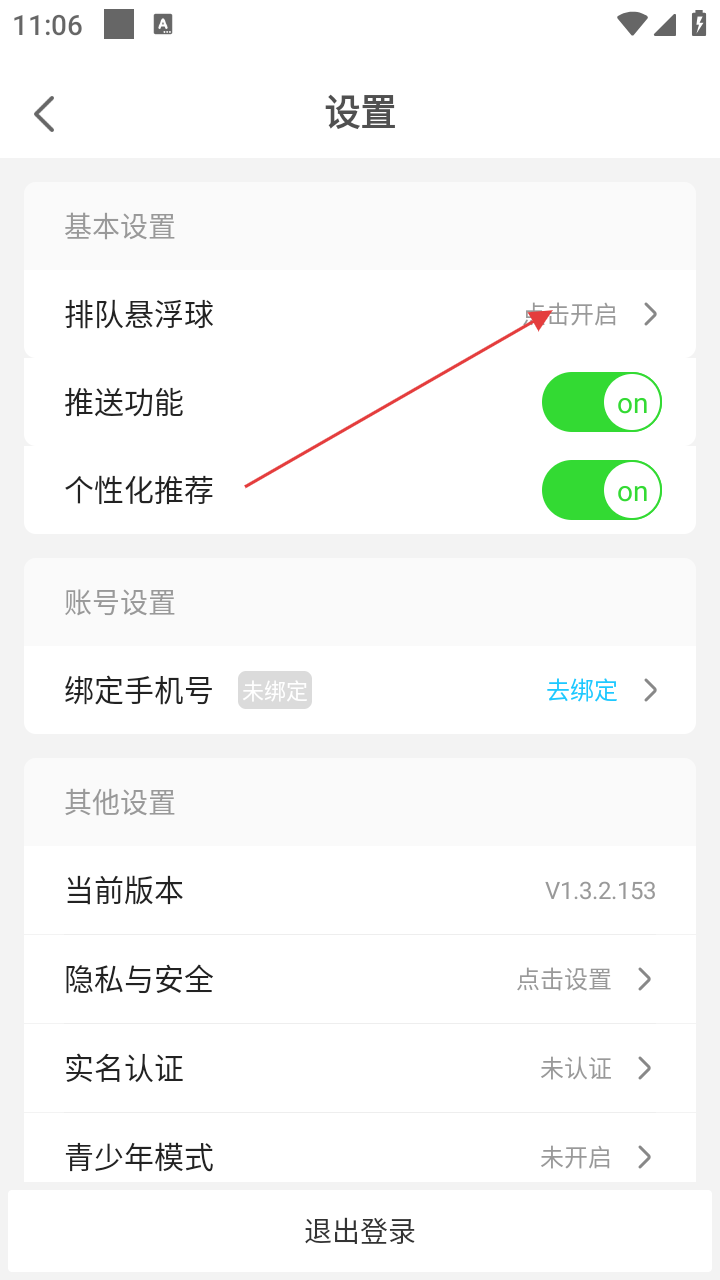
Task: Open 绑定手机号 to bind a phone
Action: tap(360, 690)
